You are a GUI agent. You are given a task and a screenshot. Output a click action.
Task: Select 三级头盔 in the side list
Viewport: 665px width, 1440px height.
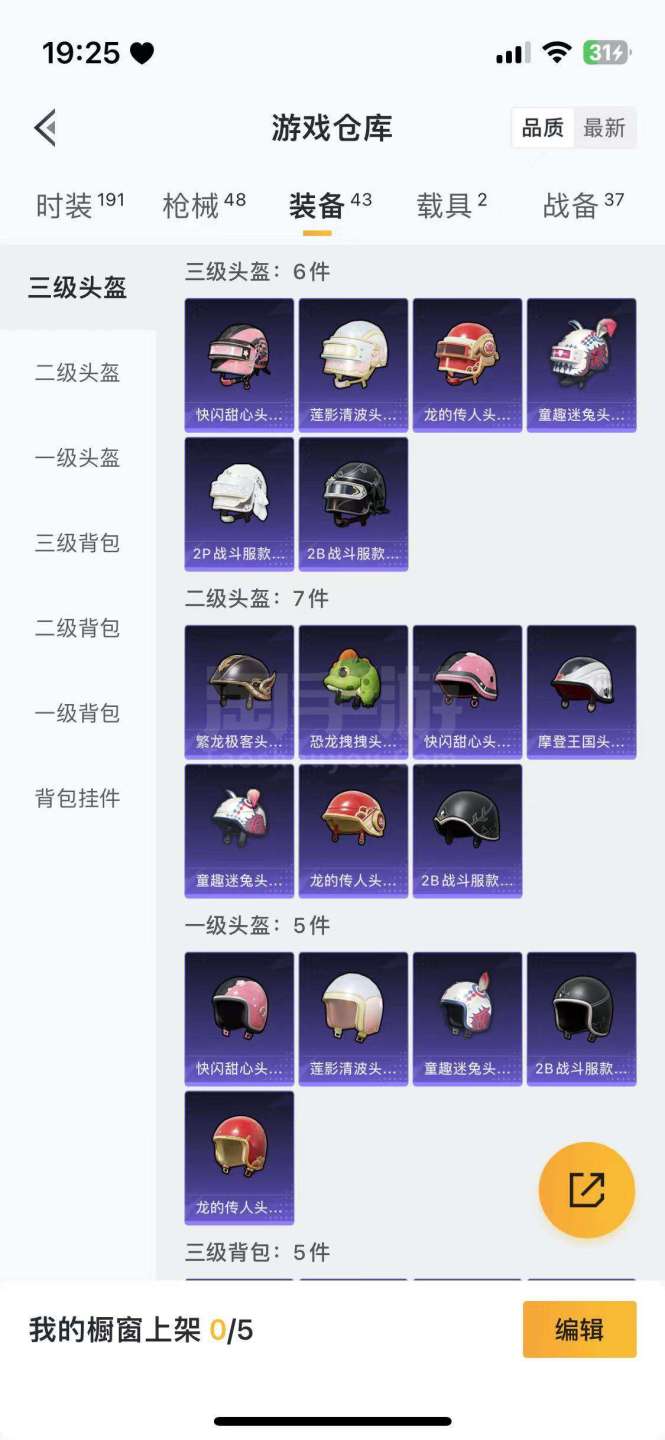tap(78, 288)
